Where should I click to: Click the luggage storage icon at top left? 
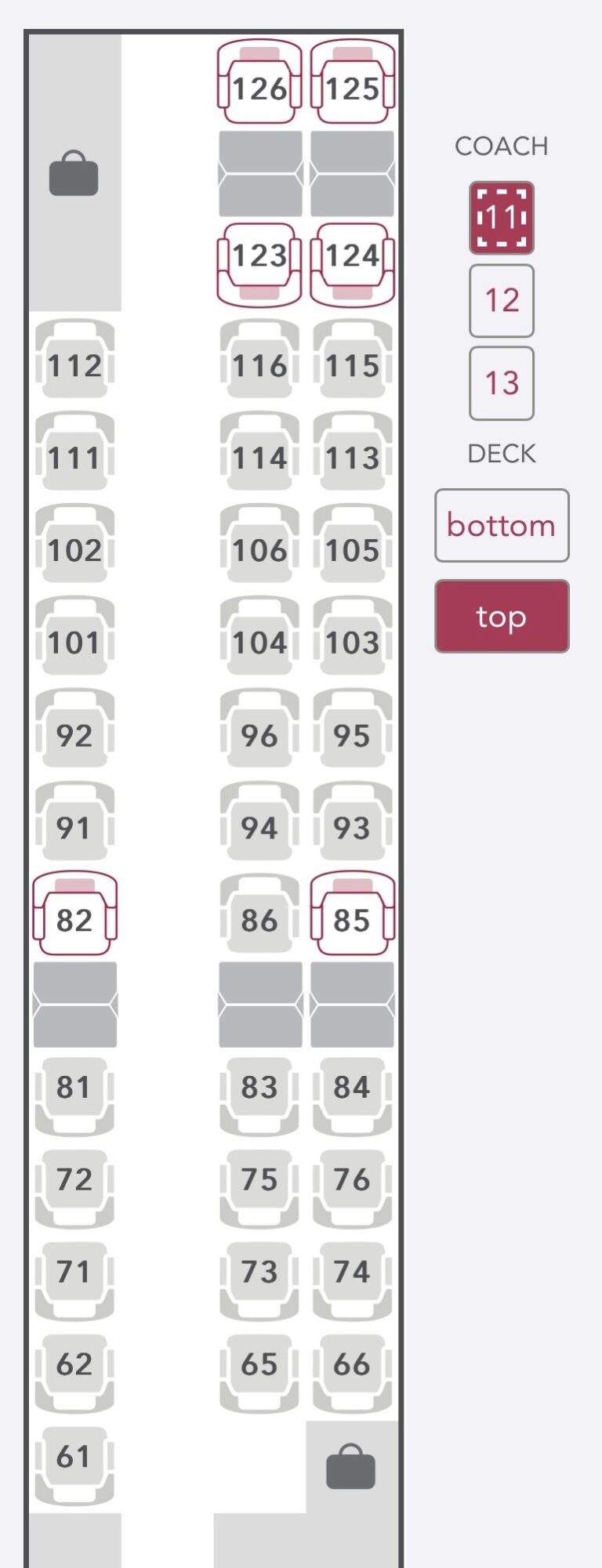pyautogui.click(x=74, y=174)
